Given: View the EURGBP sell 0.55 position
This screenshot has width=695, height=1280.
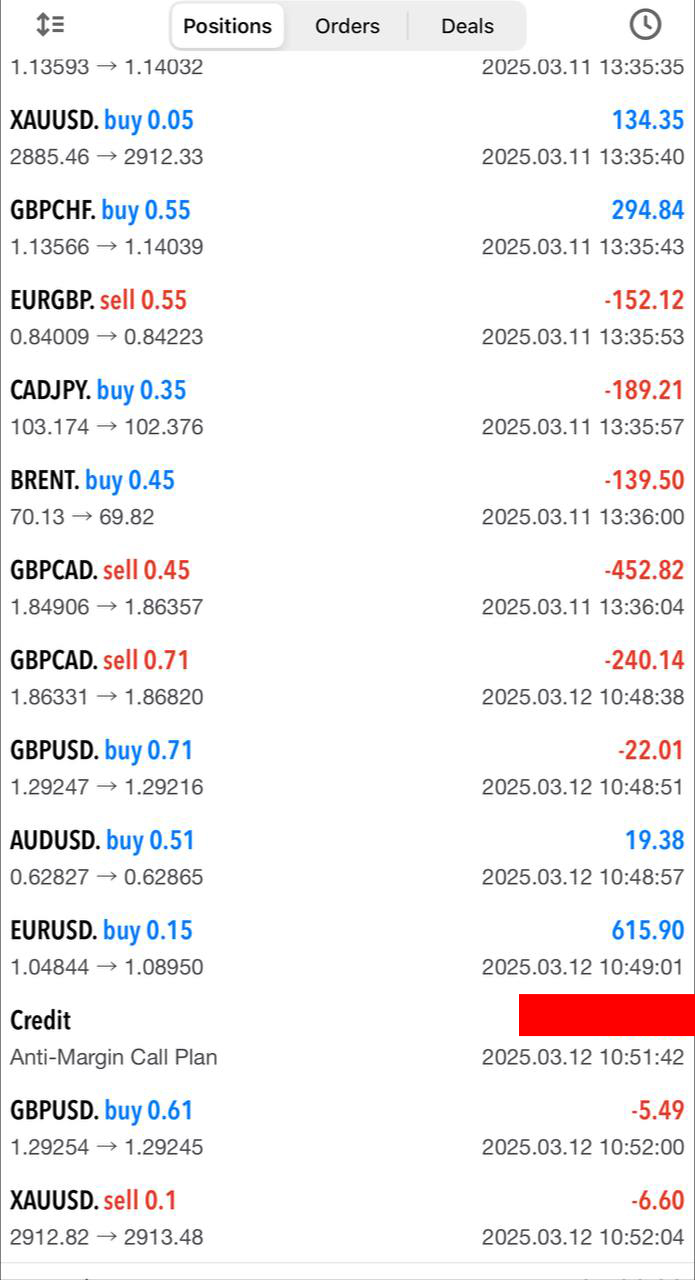Looking at the screenshot, I should pos(347,318).
